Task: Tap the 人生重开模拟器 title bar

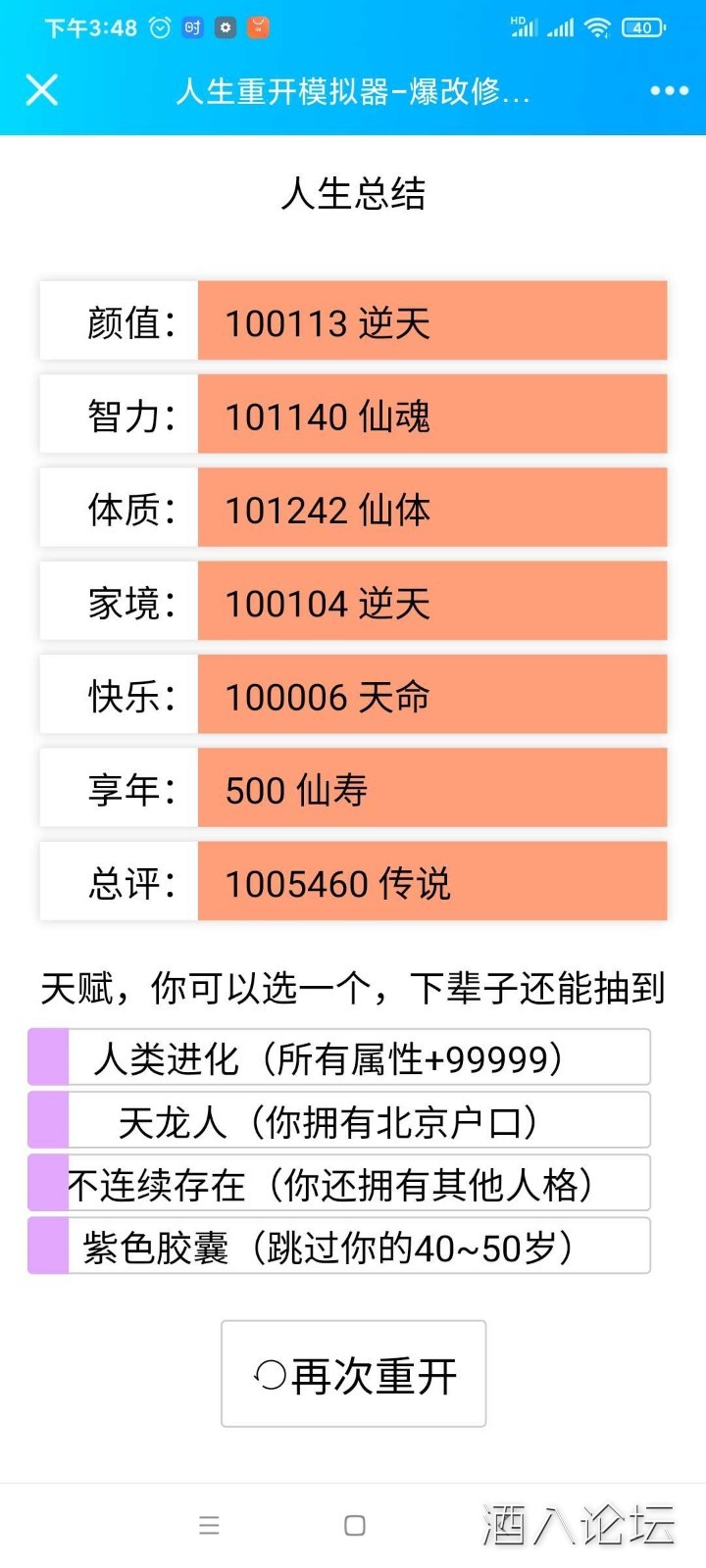Action: click(353, 90)
